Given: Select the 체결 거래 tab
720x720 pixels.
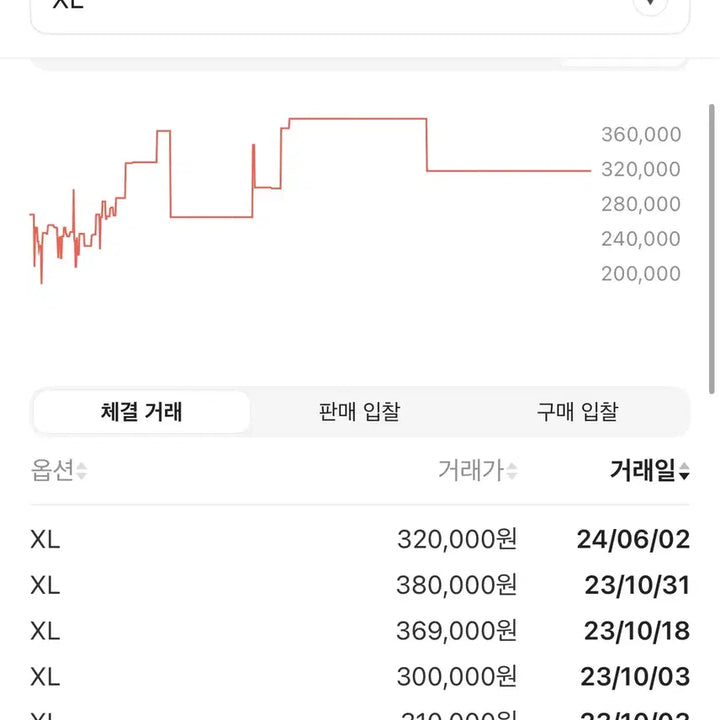Looking at the screenshot, I should [142, 411].
